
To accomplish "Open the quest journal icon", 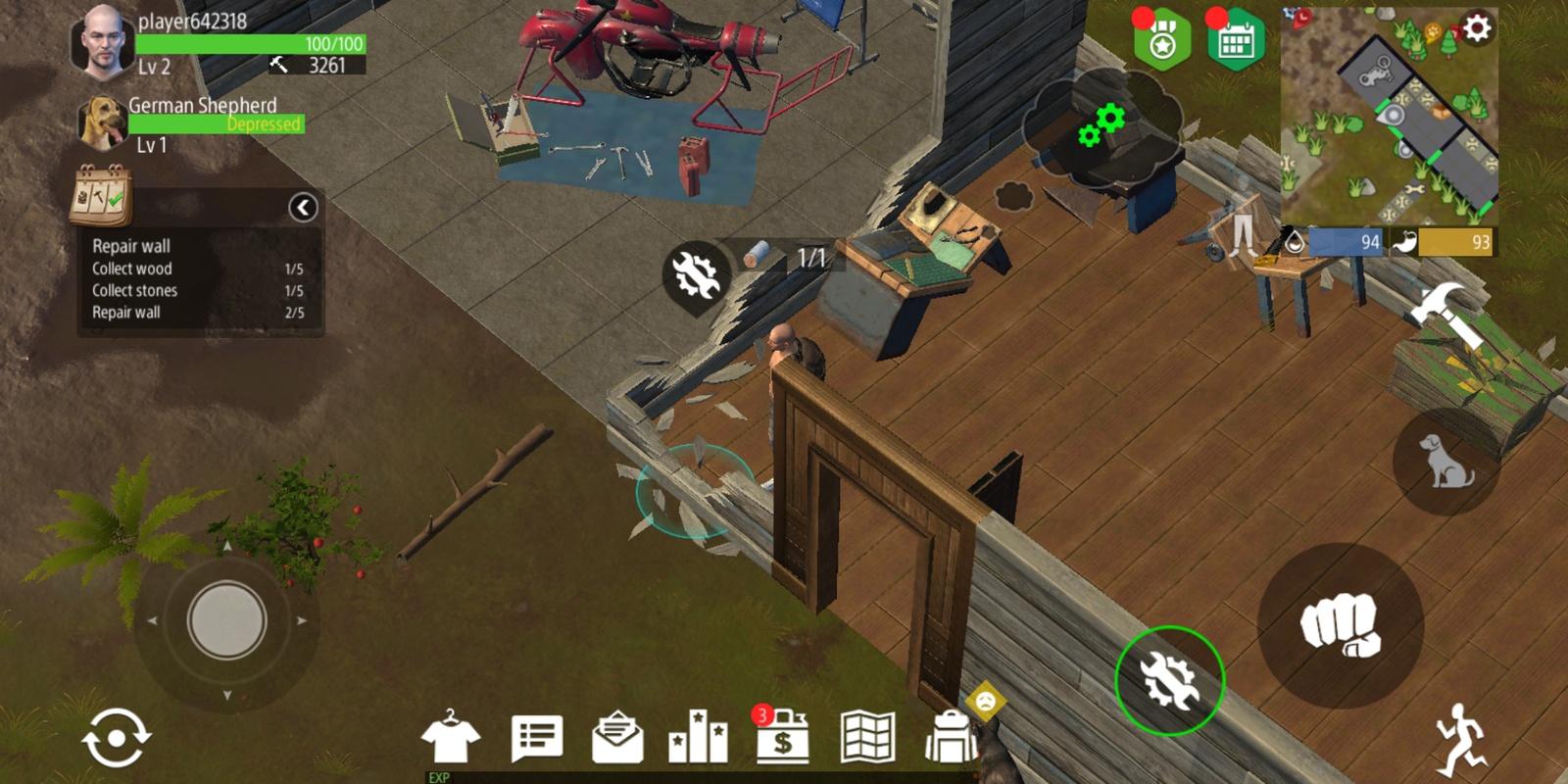I will [101, 195].
